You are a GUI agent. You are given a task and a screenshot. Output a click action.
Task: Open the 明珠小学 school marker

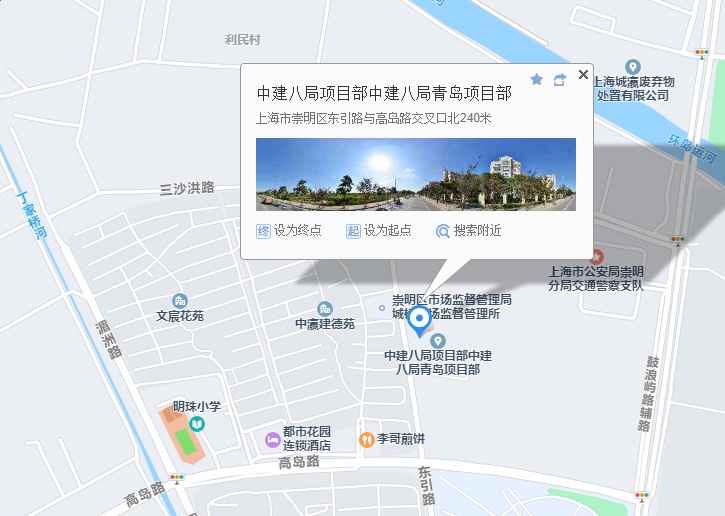197,424
